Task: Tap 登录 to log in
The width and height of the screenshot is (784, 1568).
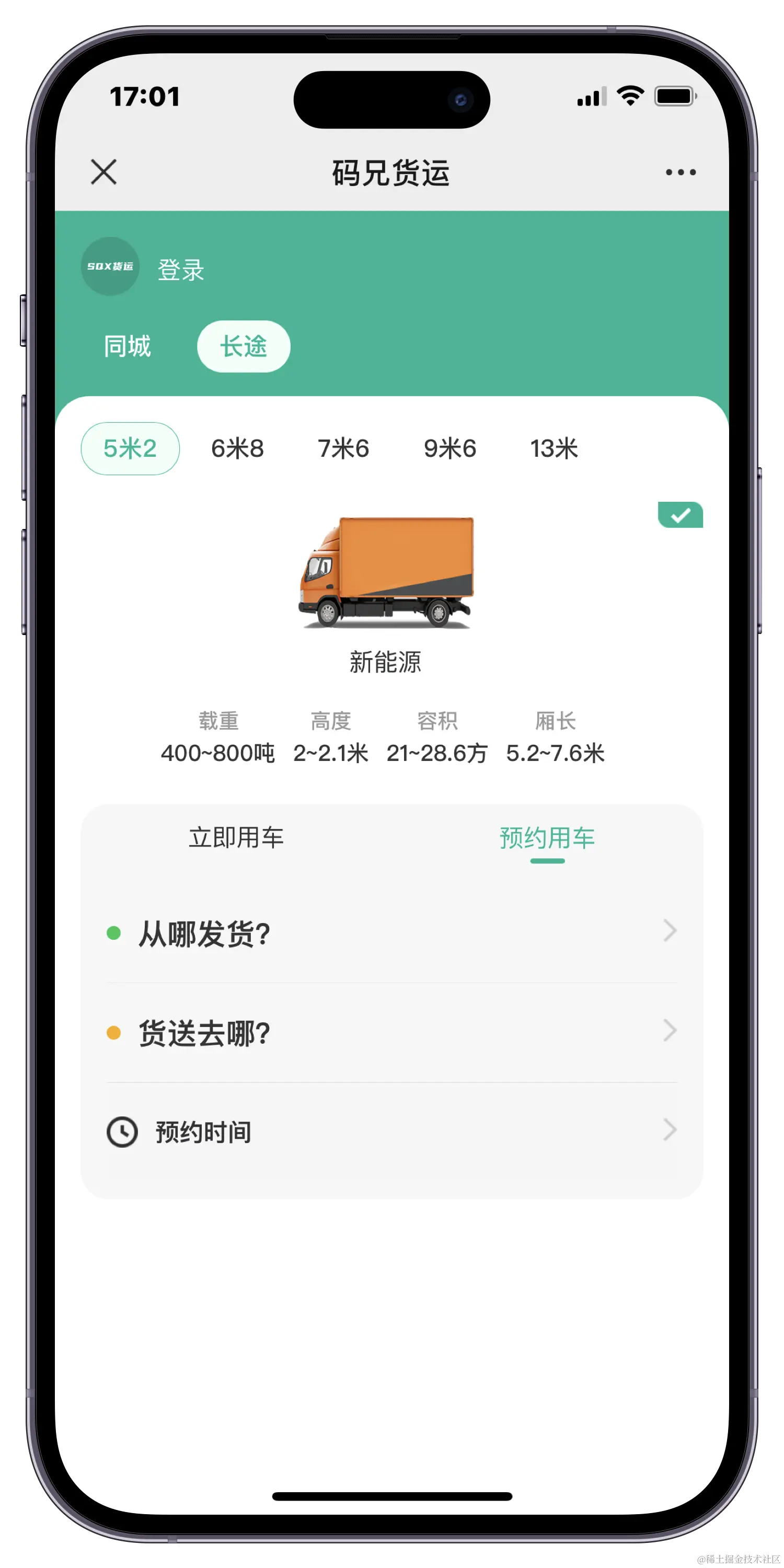Action: click(181, 270)
